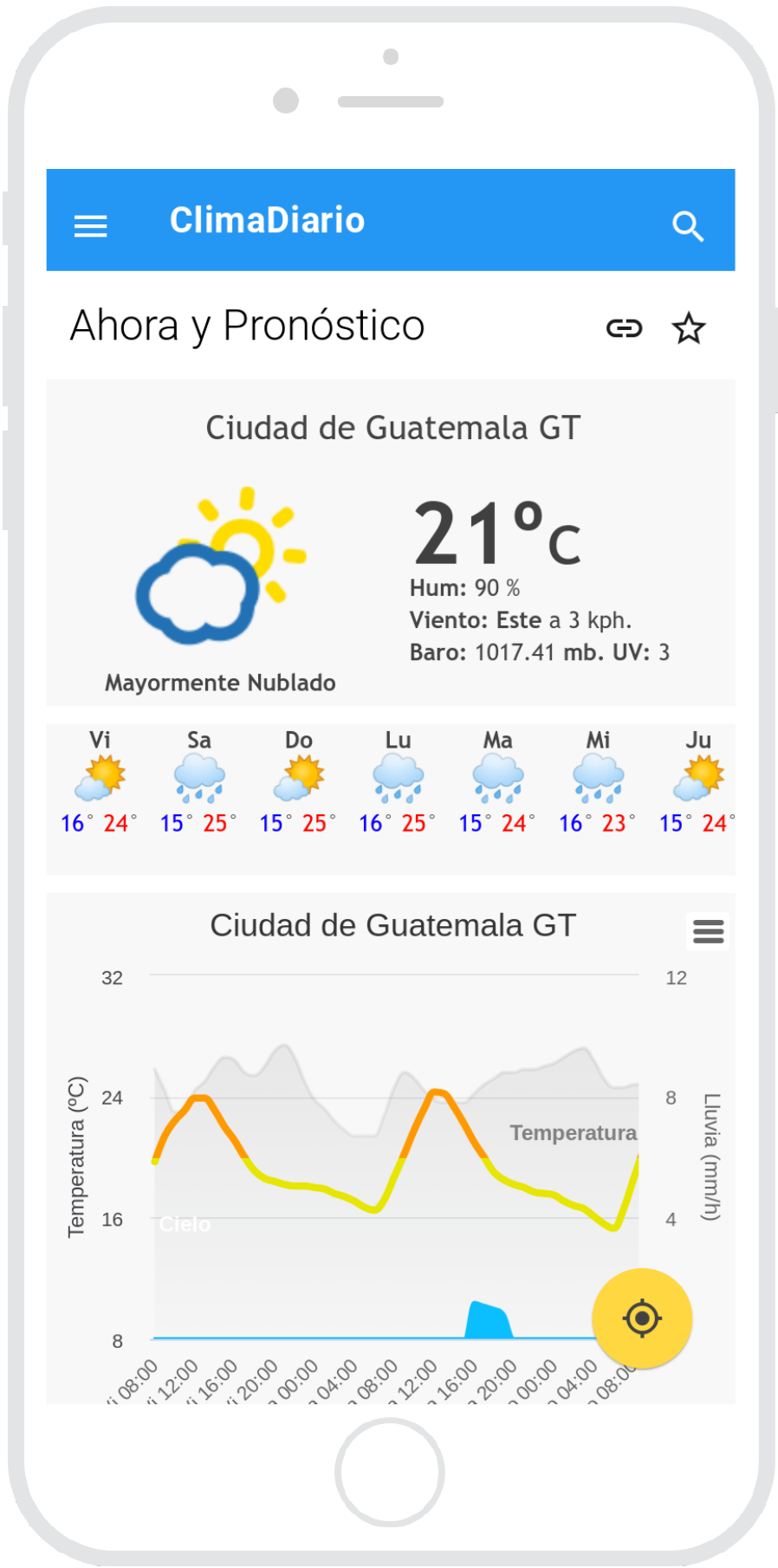Mark Ciudad de Guatemala as favorite with the star
The image size is (778, 1568).
[689, 328]
